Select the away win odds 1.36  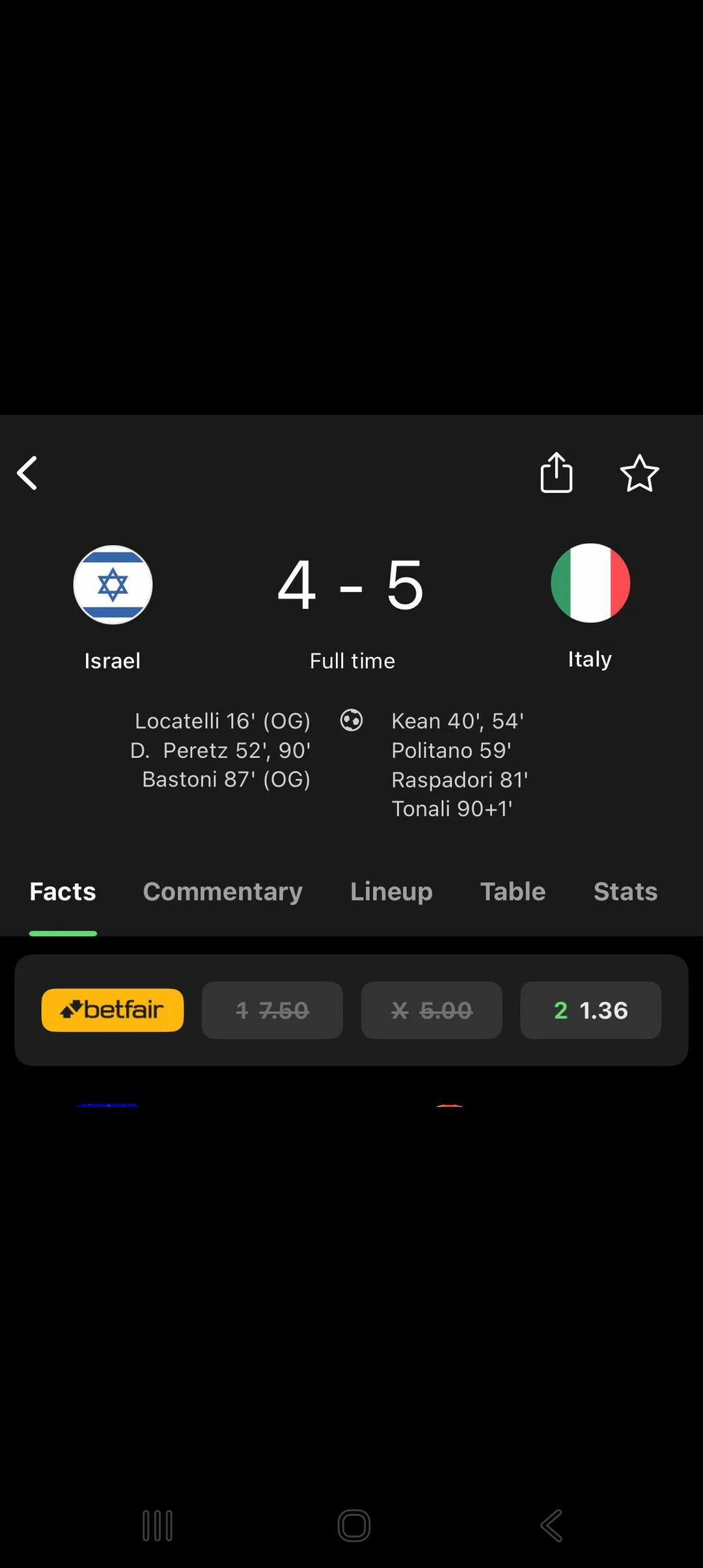coord(590,1010)
